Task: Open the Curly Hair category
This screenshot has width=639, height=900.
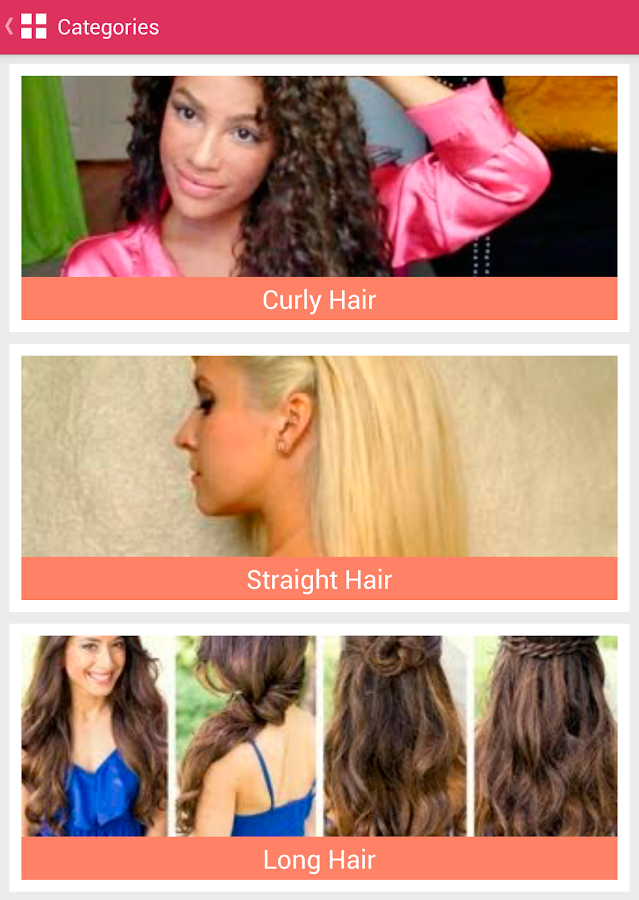Action: click(x=319, y=198)
